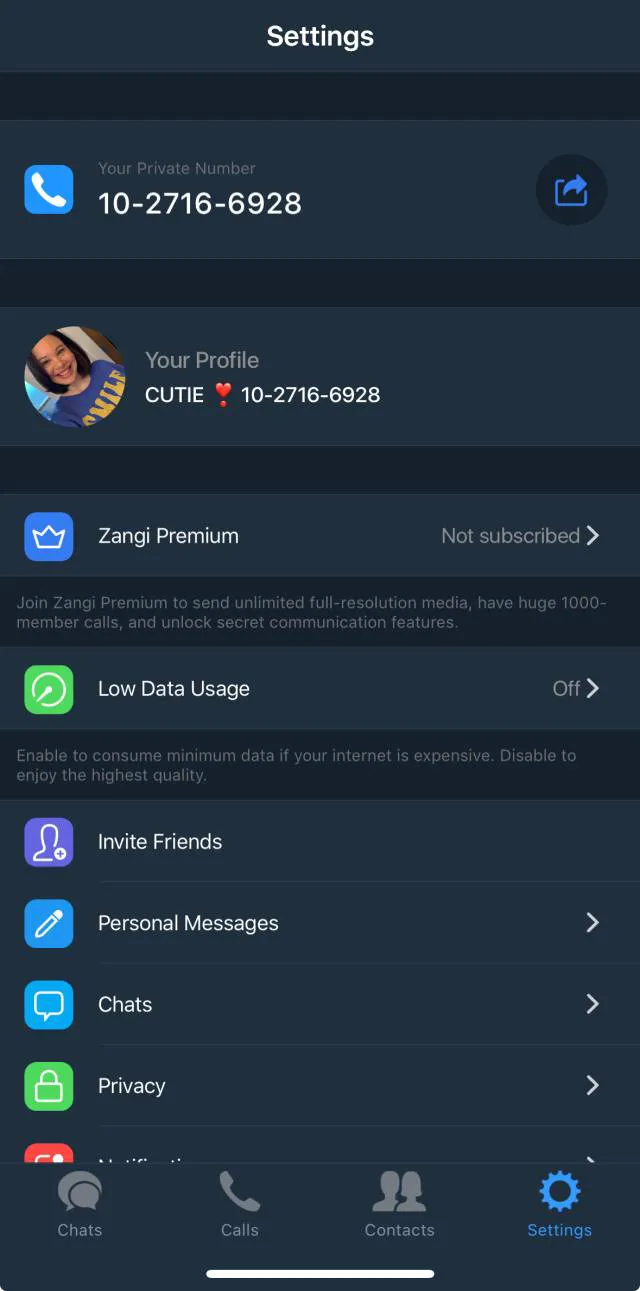The width and height of the screenshot is (640, 1291).
Task: Select the Settings tab
Action: pos(559,1204)
